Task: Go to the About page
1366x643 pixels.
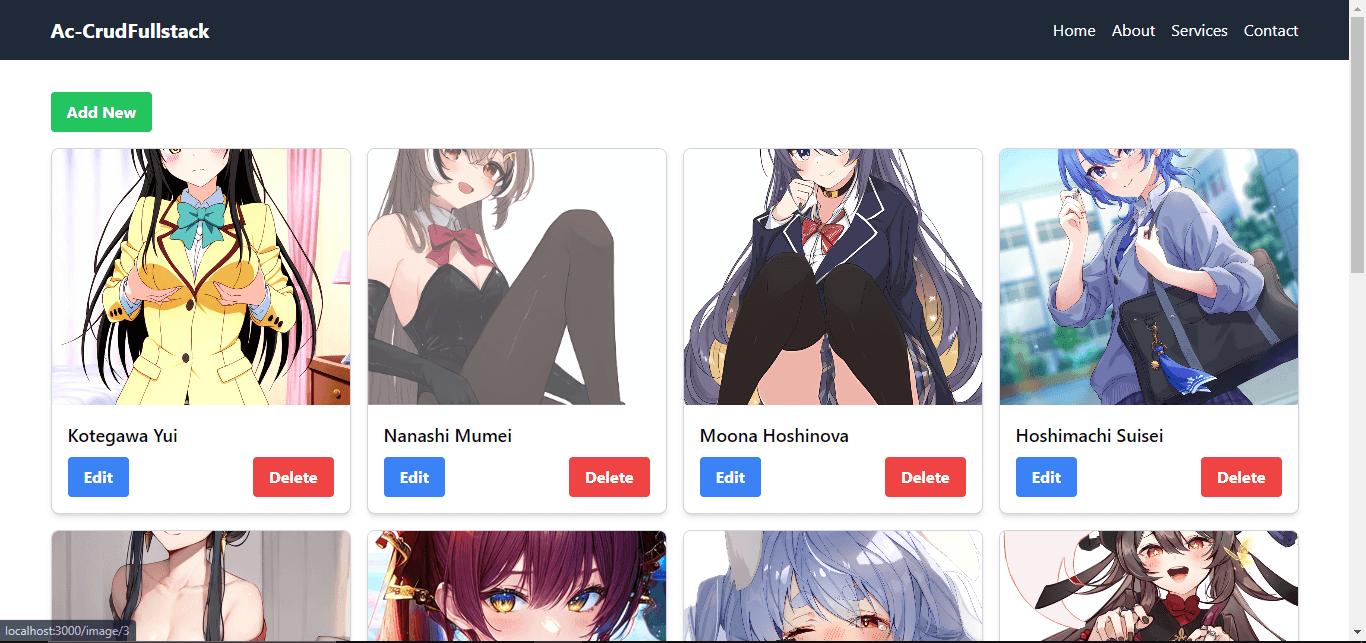Action: coord(1133,31)
